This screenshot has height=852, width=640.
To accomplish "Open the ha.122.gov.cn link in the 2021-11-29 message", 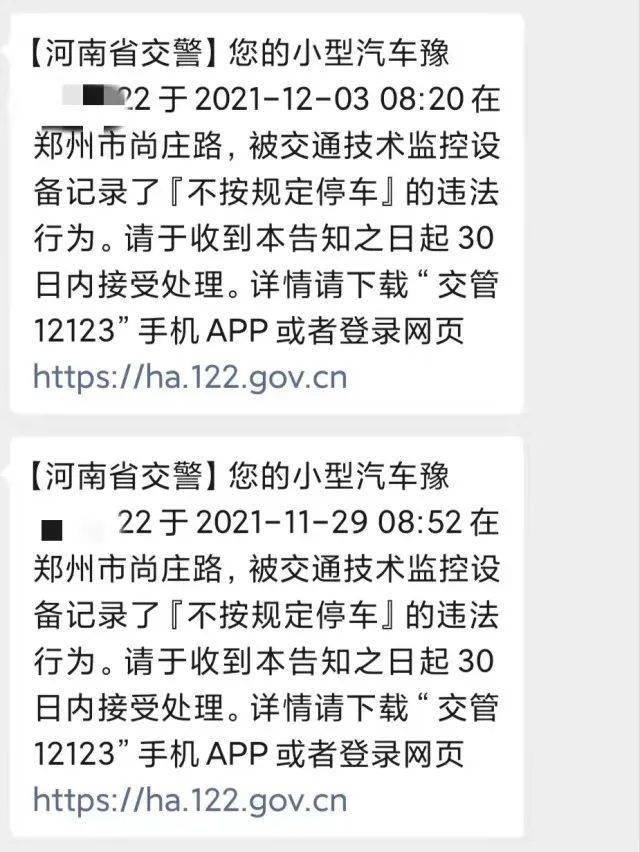I will tap(190, 799).
